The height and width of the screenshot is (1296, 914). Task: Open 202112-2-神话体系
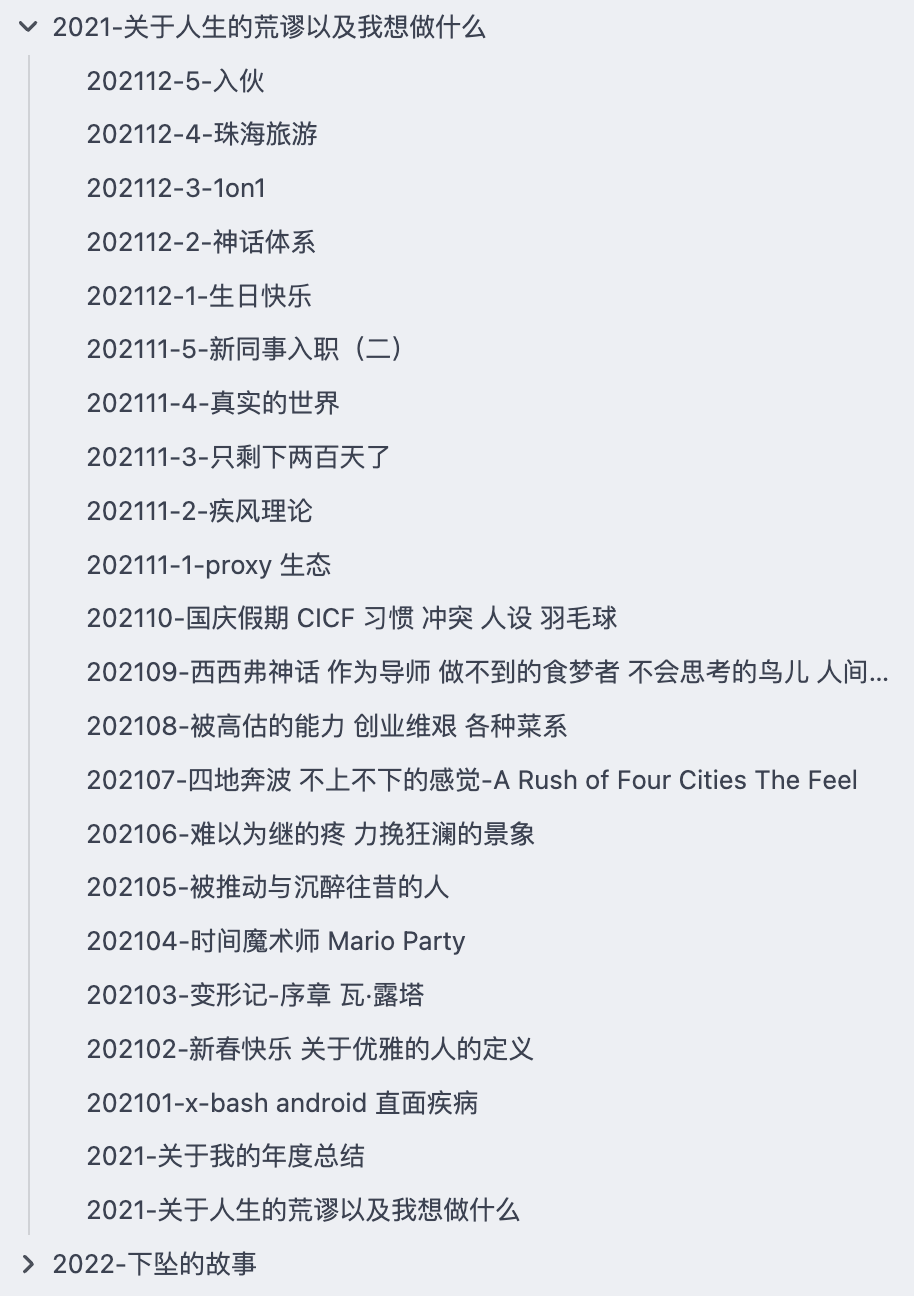[201, 243]
